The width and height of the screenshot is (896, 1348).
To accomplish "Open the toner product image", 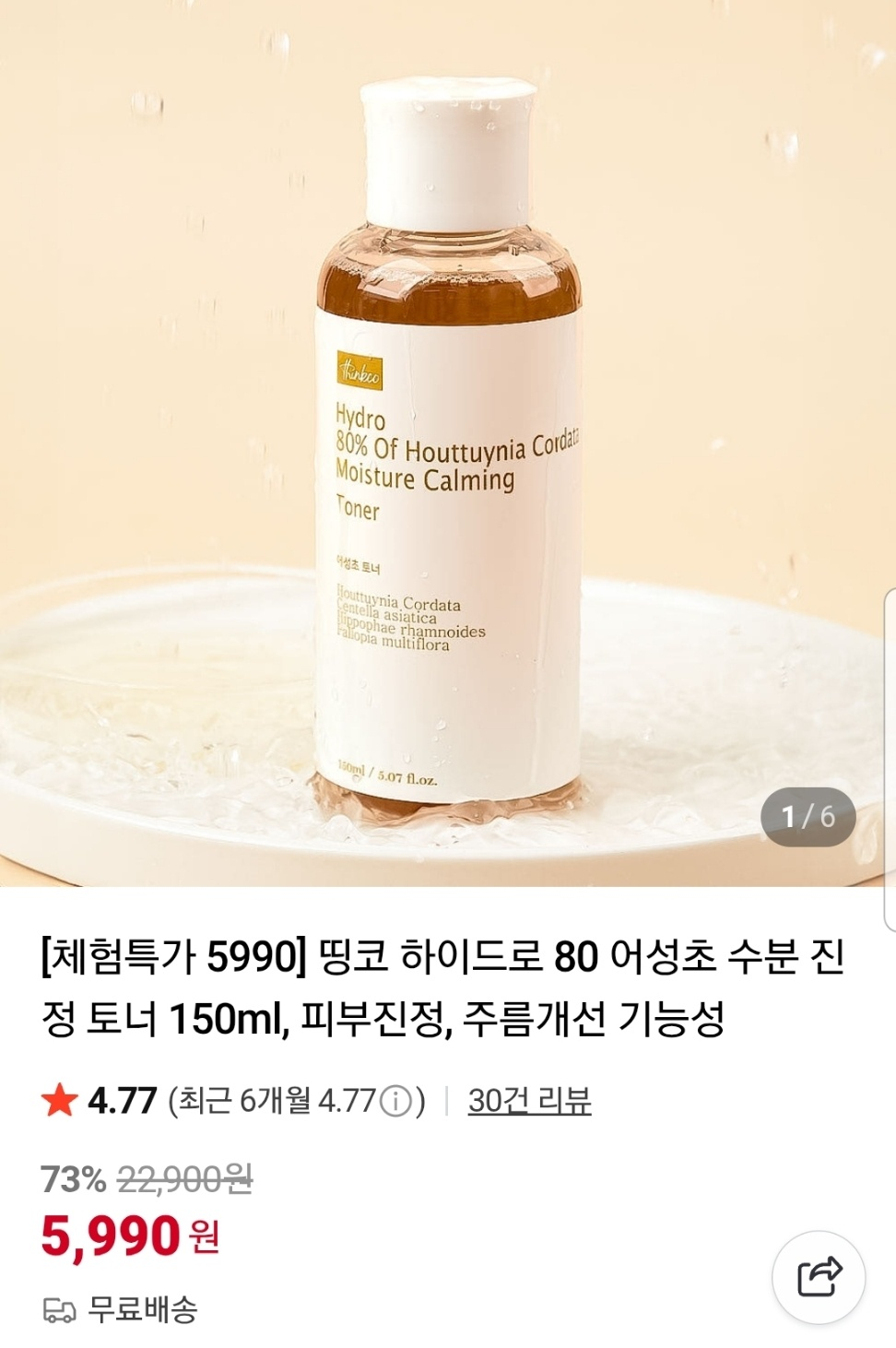I will tap(448, 443).
